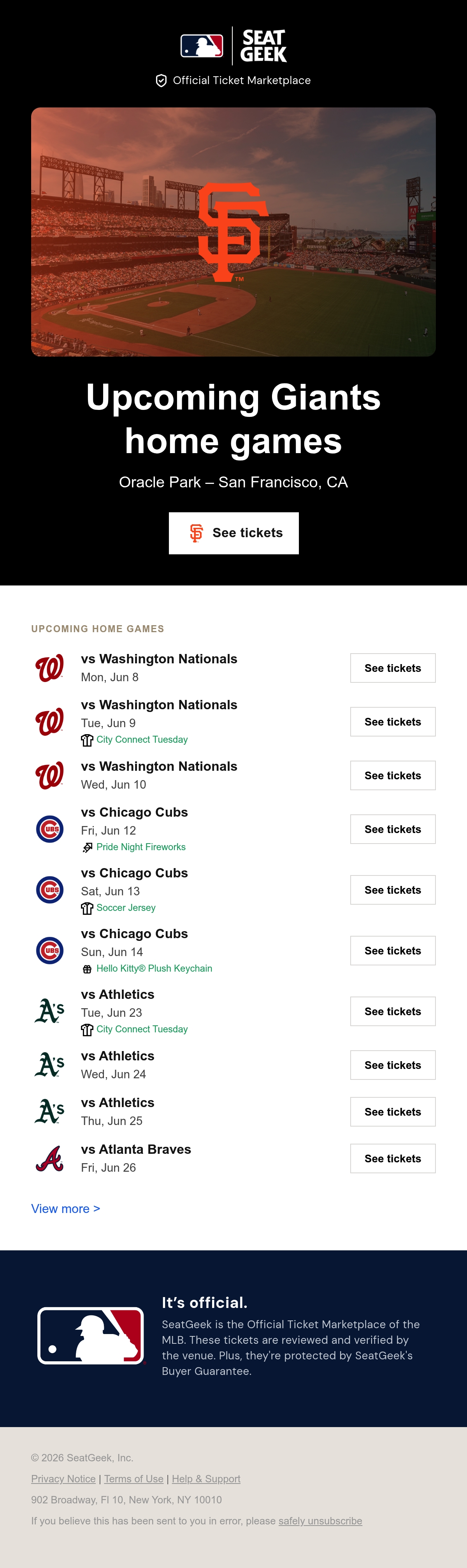
Task: See tickets for Cubs game Sun, Jun 14
Action: pos(393,950)
